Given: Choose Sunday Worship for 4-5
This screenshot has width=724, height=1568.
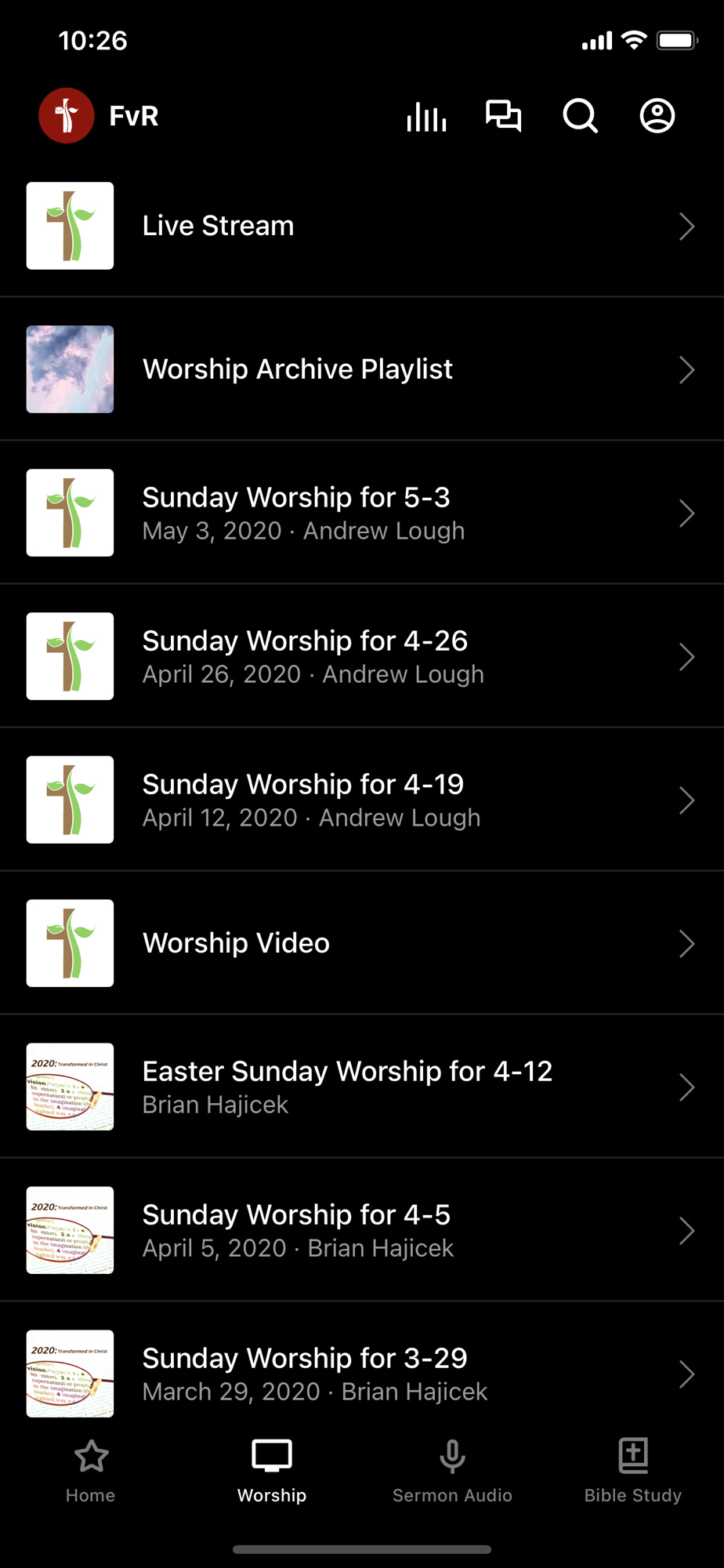Looking at the screenshot, I should (362, 1230).
